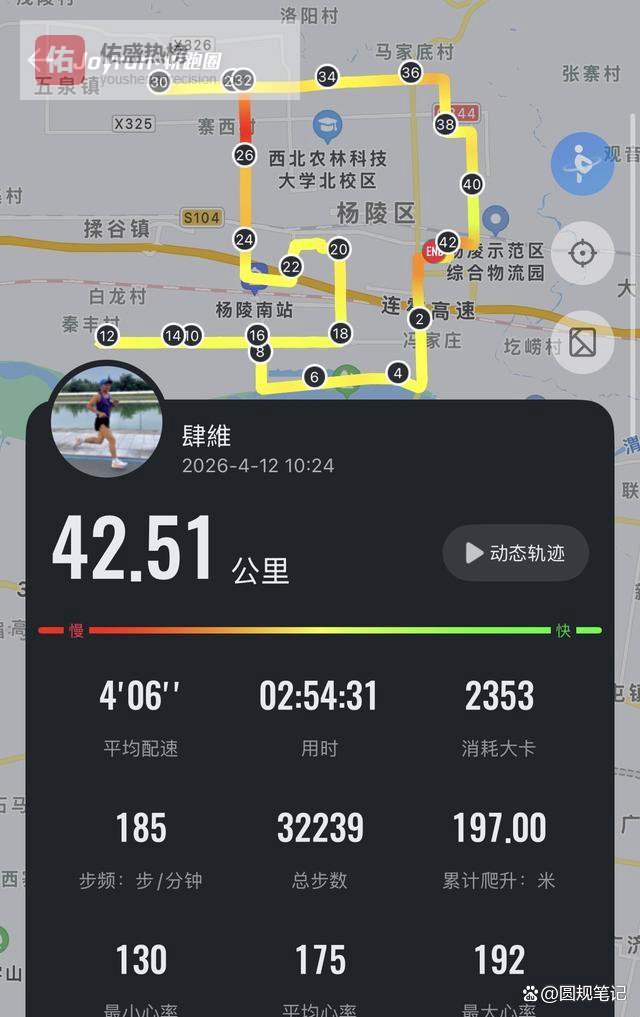This screenshot has width=640, height=1017.
Task: Re-center the map with the crosshair icon
Action: (x=582, y=253)
